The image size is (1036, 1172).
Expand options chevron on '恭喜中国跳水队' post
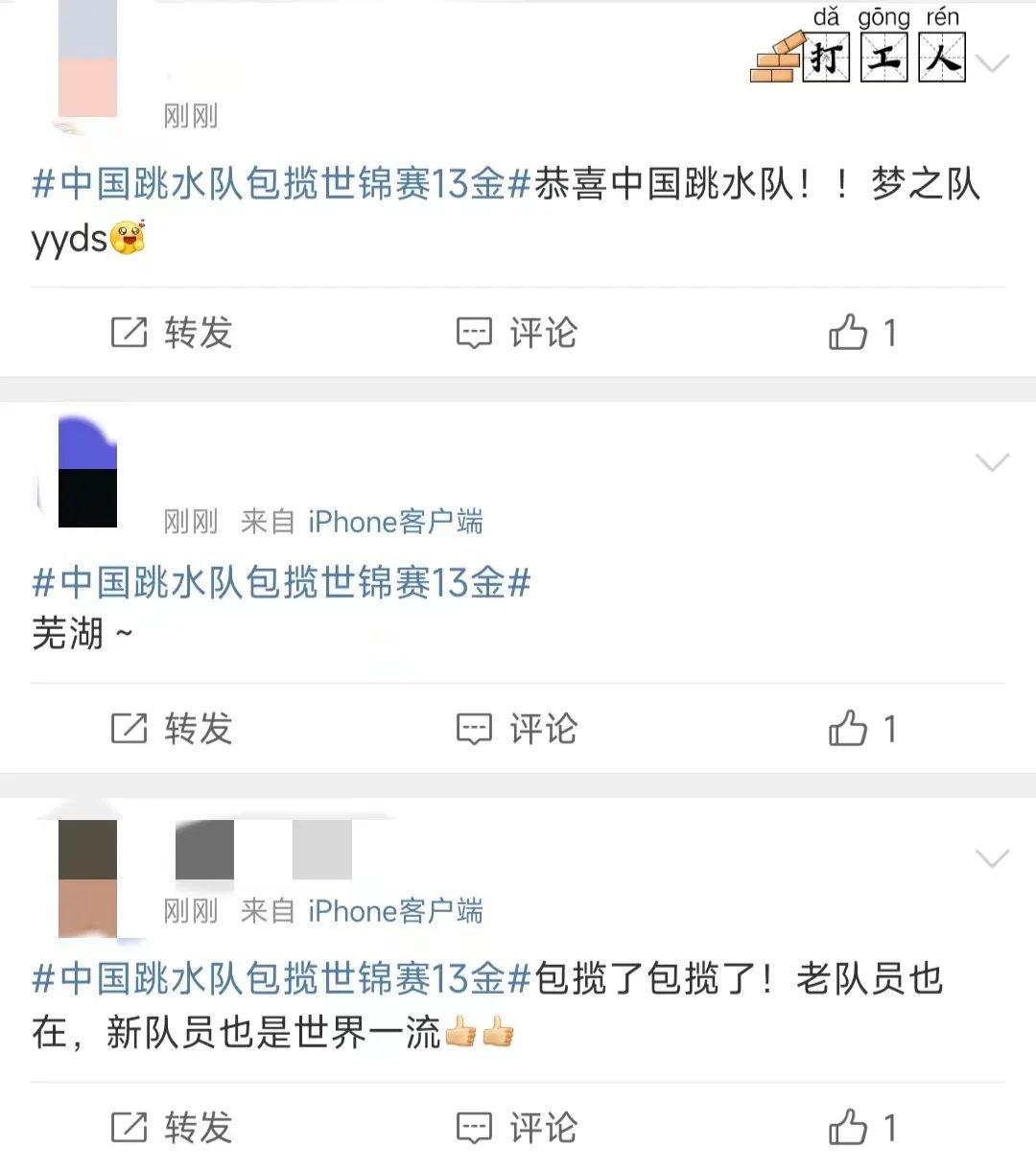[x=992, y=64]
